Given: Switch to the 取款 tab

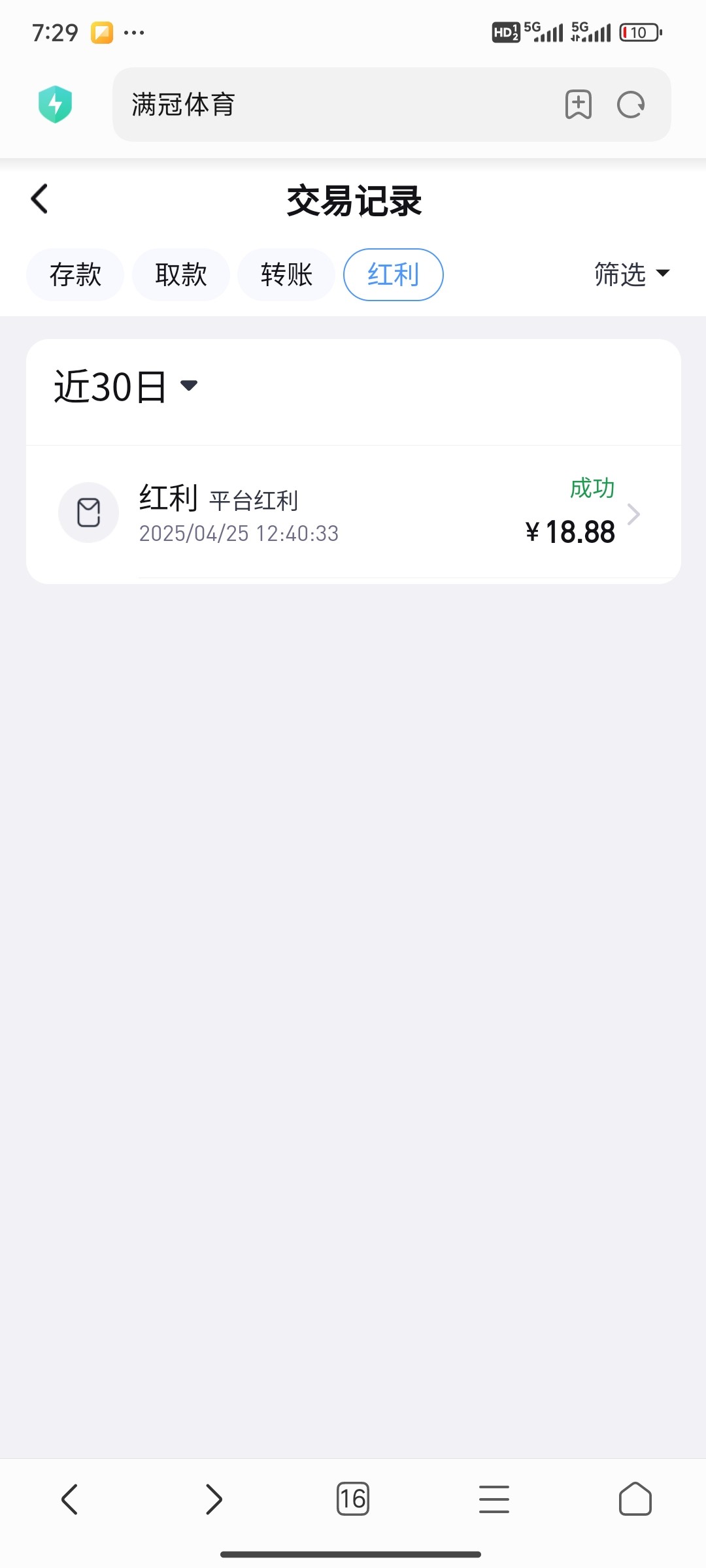Looking at the screenshot, I should pyautogui.click(x=181, y=274).
